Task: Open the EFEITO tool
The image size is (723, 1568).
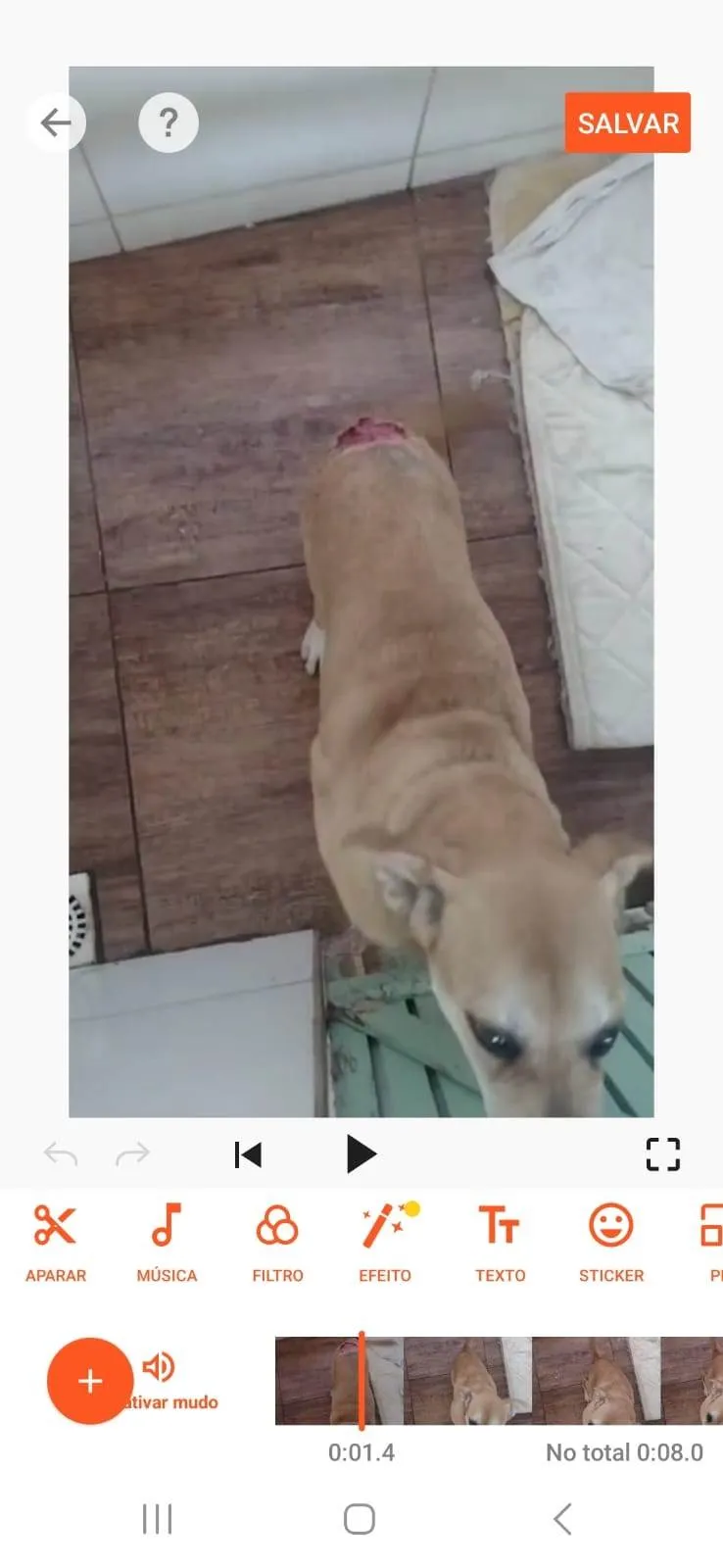Action: pos(385,1242)
